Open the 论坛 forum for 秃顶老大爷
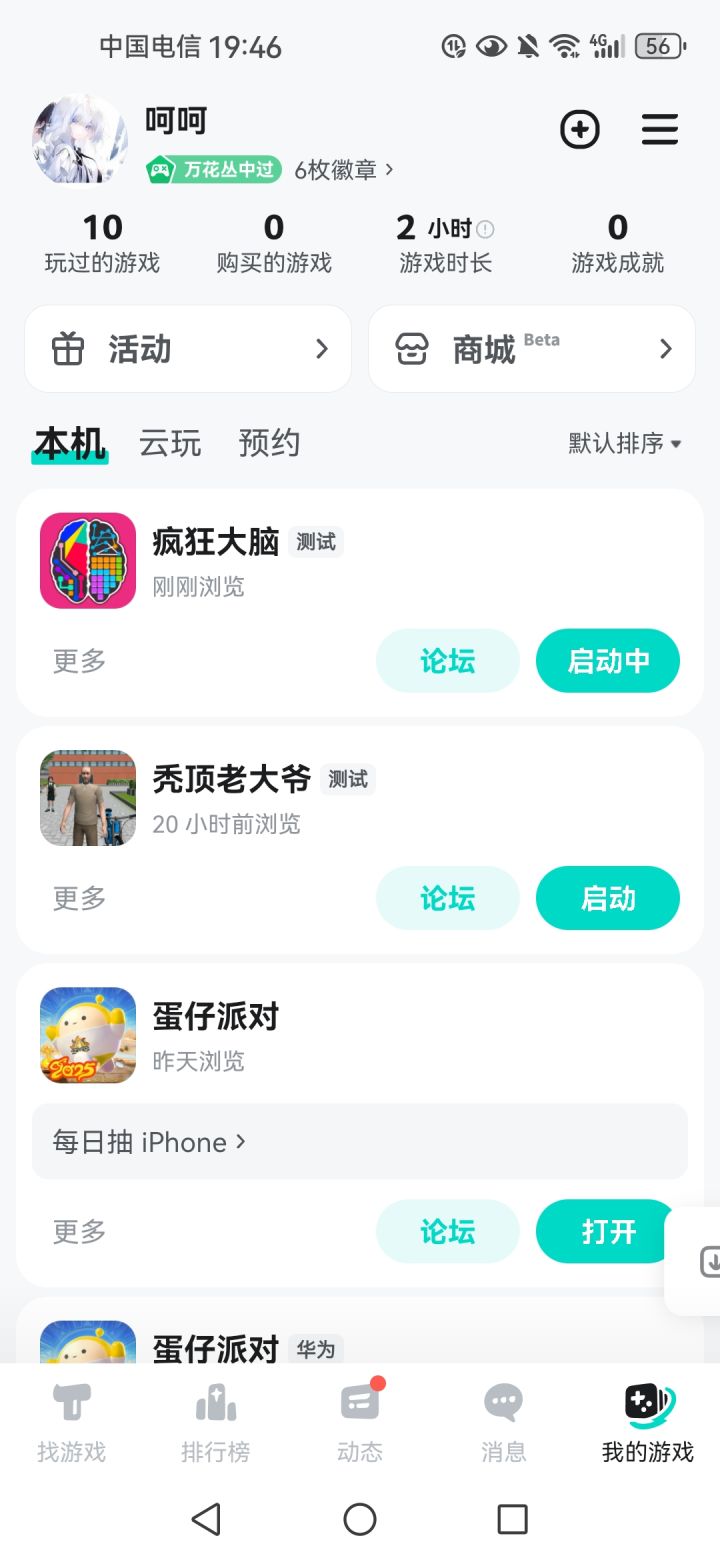The width and height of the screenshot is (720, 1560). (448, 898)
